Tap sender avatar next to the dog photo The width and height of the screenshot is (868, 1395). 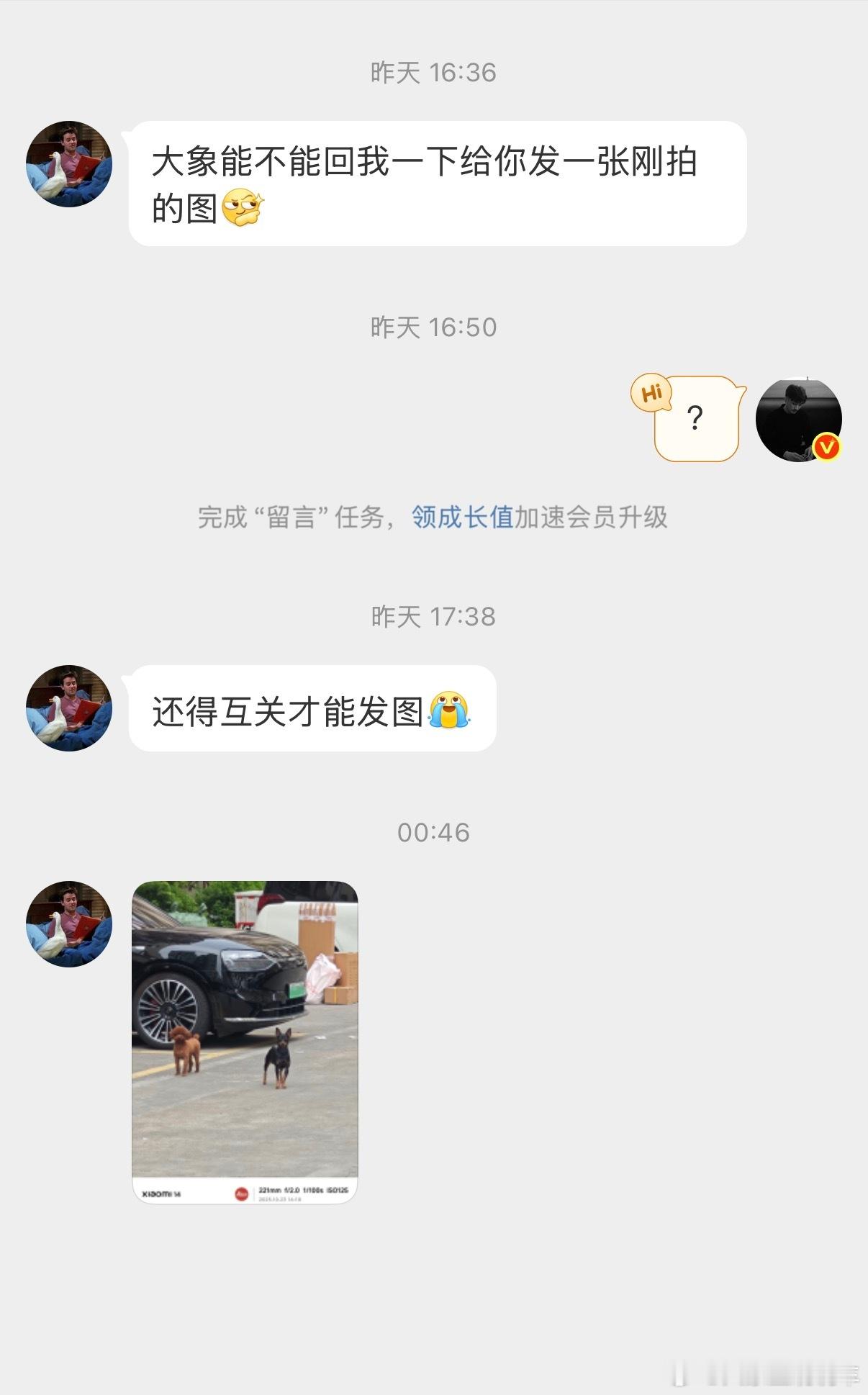(68, 924)
